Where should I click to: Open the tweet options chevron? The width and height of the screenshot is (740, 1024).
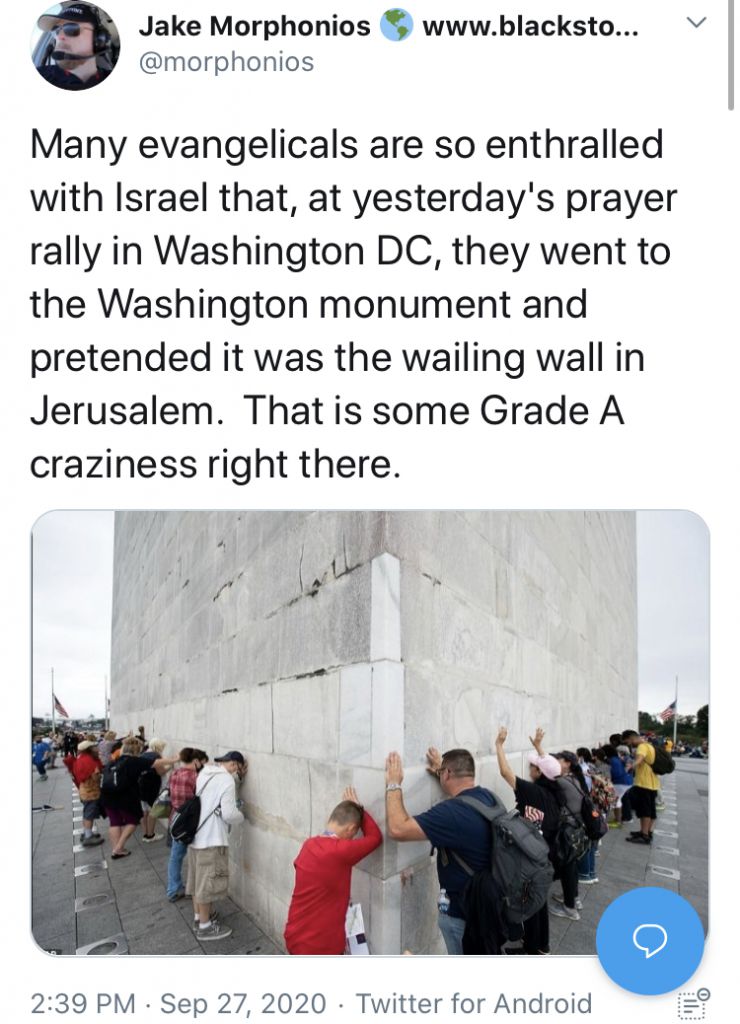tap(698, 23)
